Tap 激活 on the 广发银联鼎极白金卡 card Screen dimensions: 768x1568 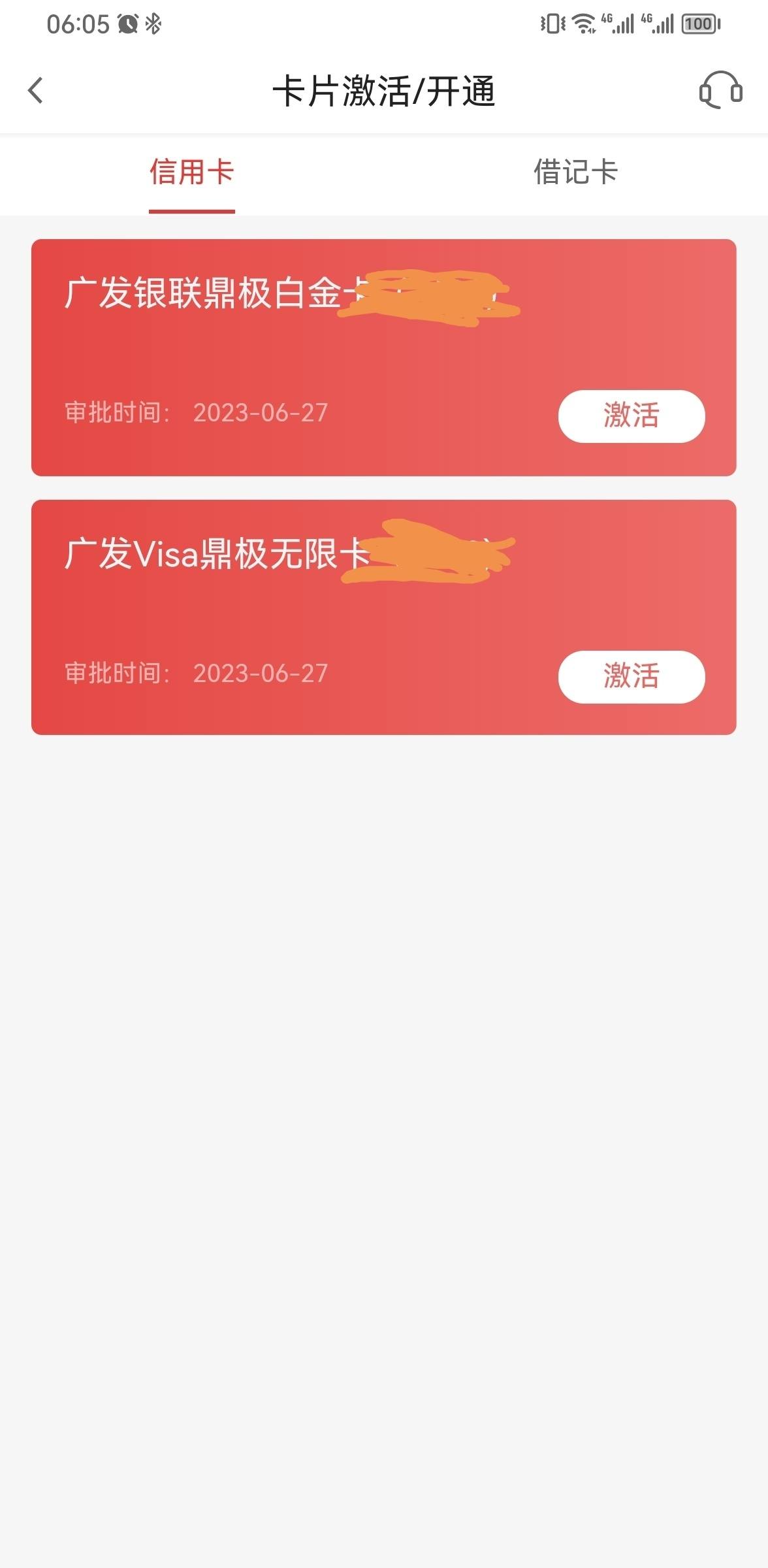(x=632, y=416)
